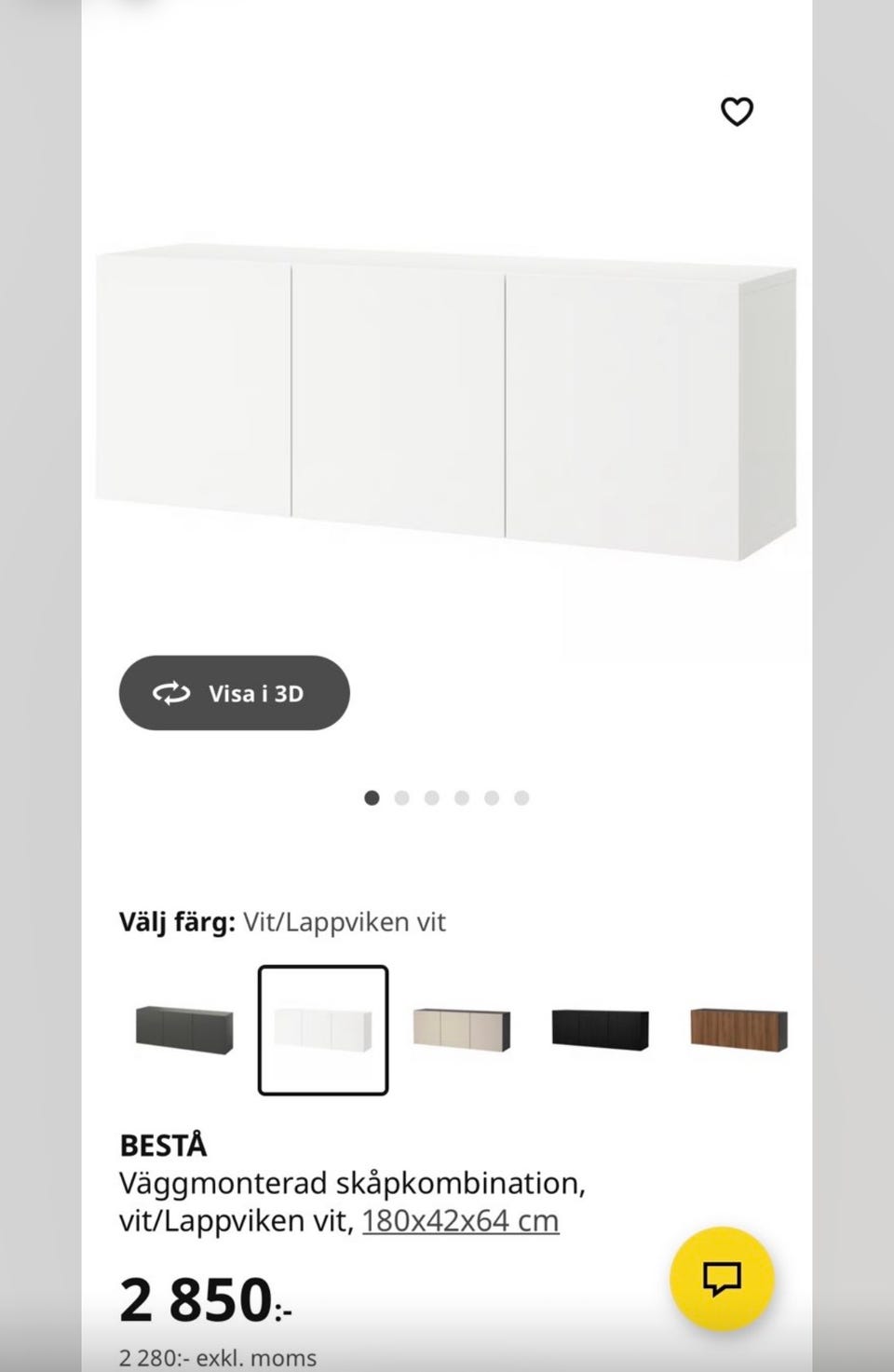The height and width of the screenshot is (1372, 894).
Task: Choose the walnut wood finish variant
Action: pos(737,1029)
